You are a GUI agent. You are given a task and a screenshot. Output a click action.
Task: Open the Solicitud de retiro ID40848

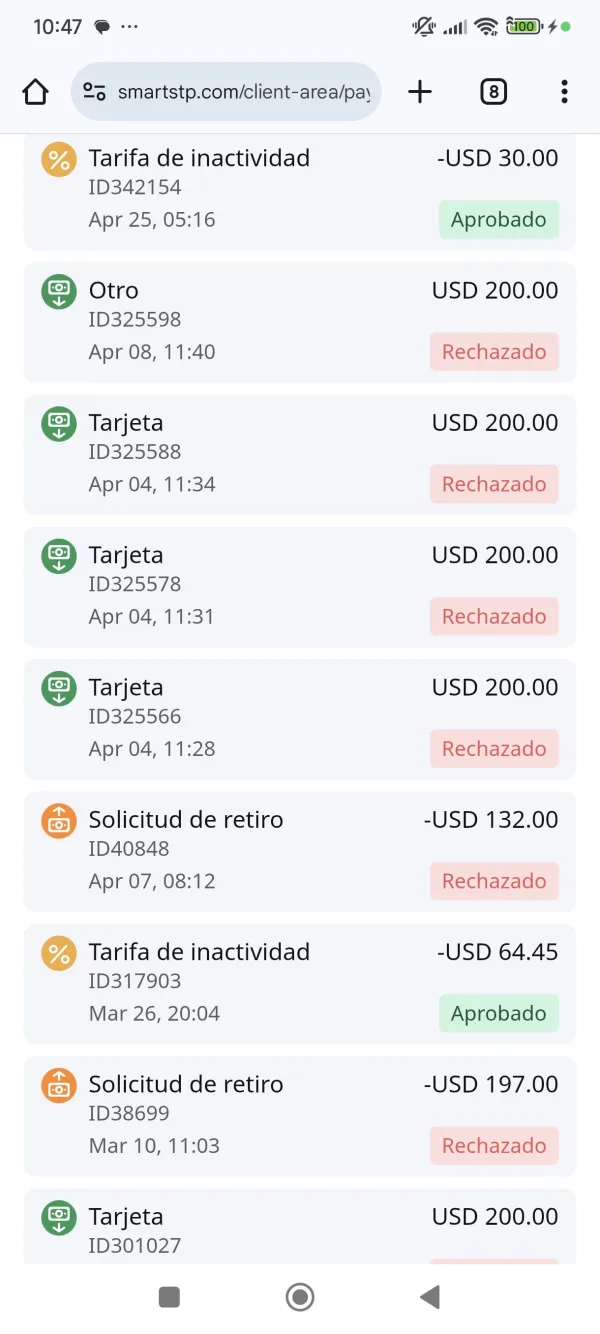click(x=299, y=850)
